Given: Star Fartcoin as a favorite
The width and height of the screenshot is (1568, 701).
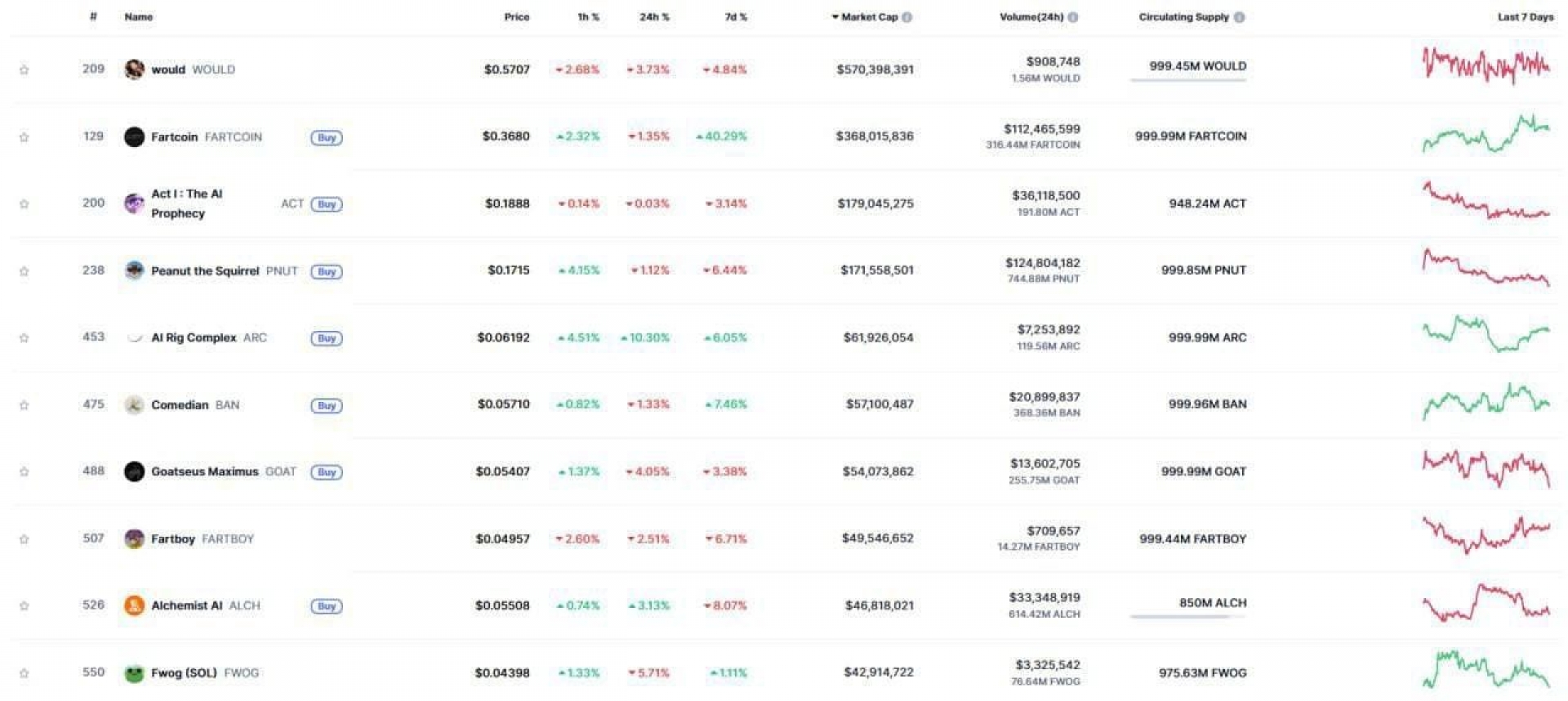Looking at the screenshot, I should pyautogui.click(x=24, y=137).
